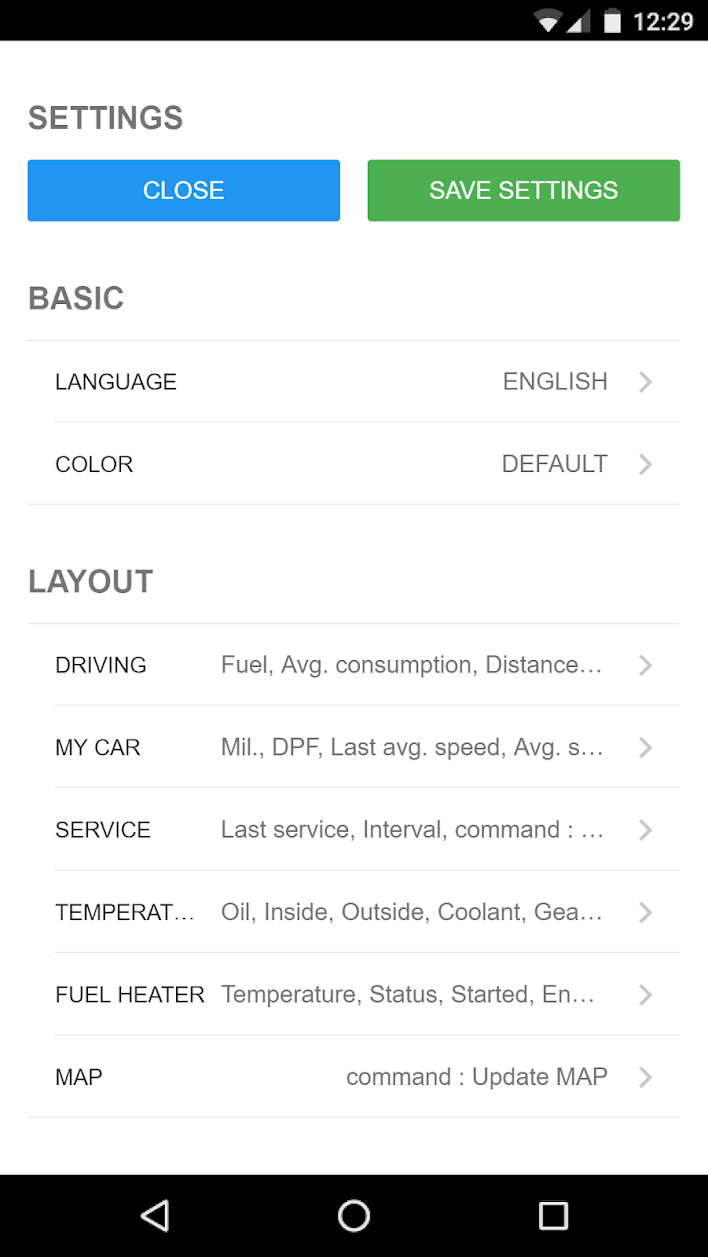Go to the home screen
708x1257 pixels.
coord(353,1215)
